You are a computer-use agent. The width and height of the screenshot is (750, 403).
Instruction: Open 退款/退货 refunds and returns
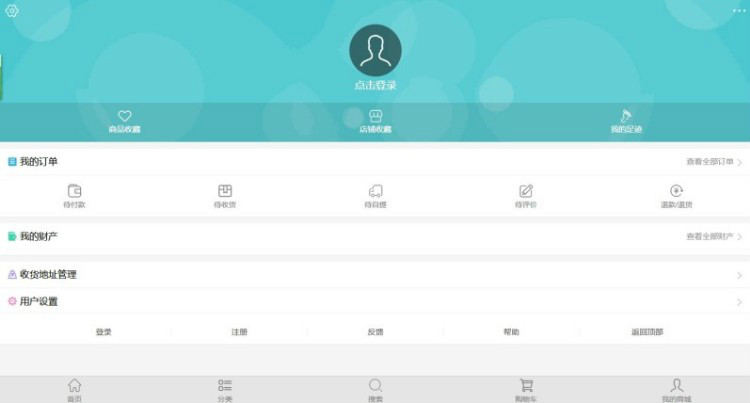point(676,195)
